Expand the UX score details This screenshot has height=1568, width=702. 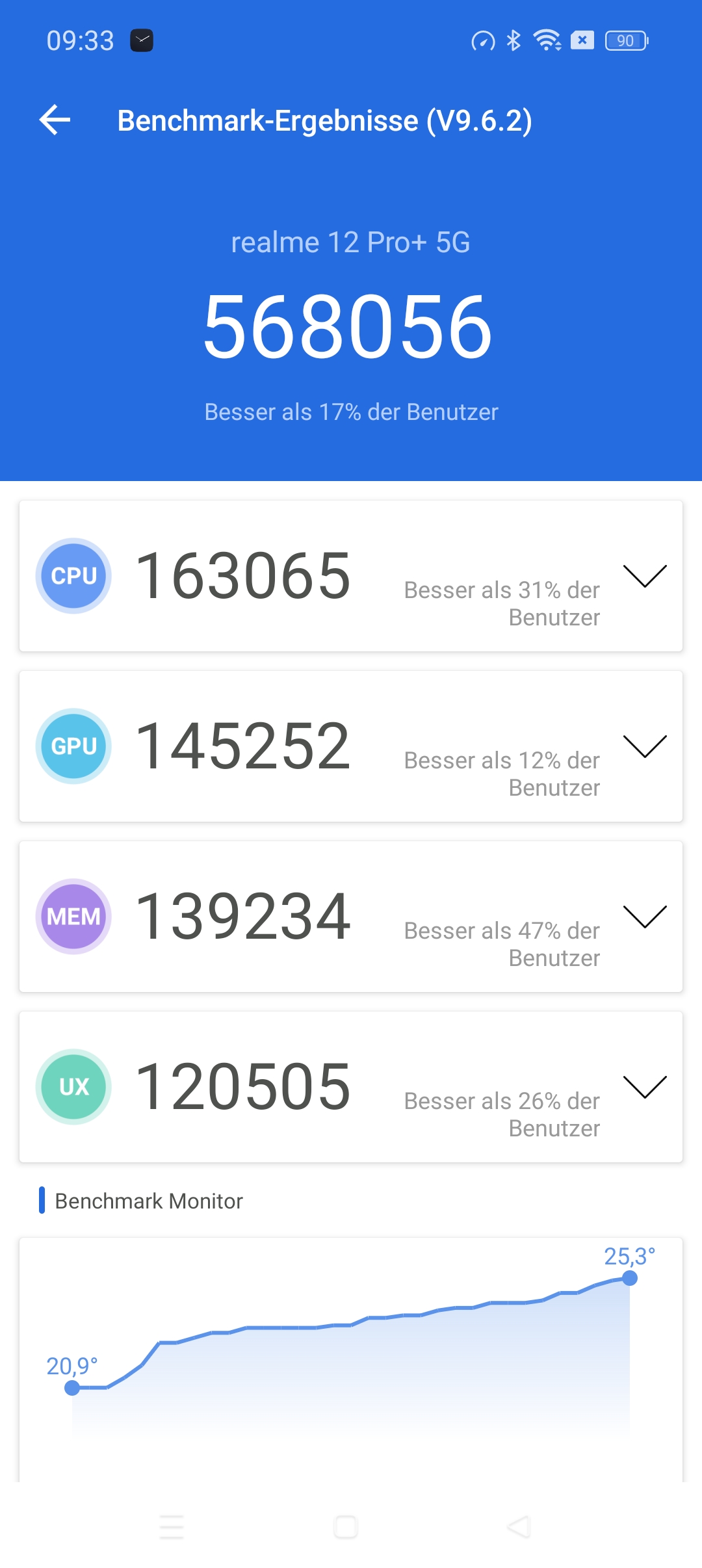[645, 1087]
